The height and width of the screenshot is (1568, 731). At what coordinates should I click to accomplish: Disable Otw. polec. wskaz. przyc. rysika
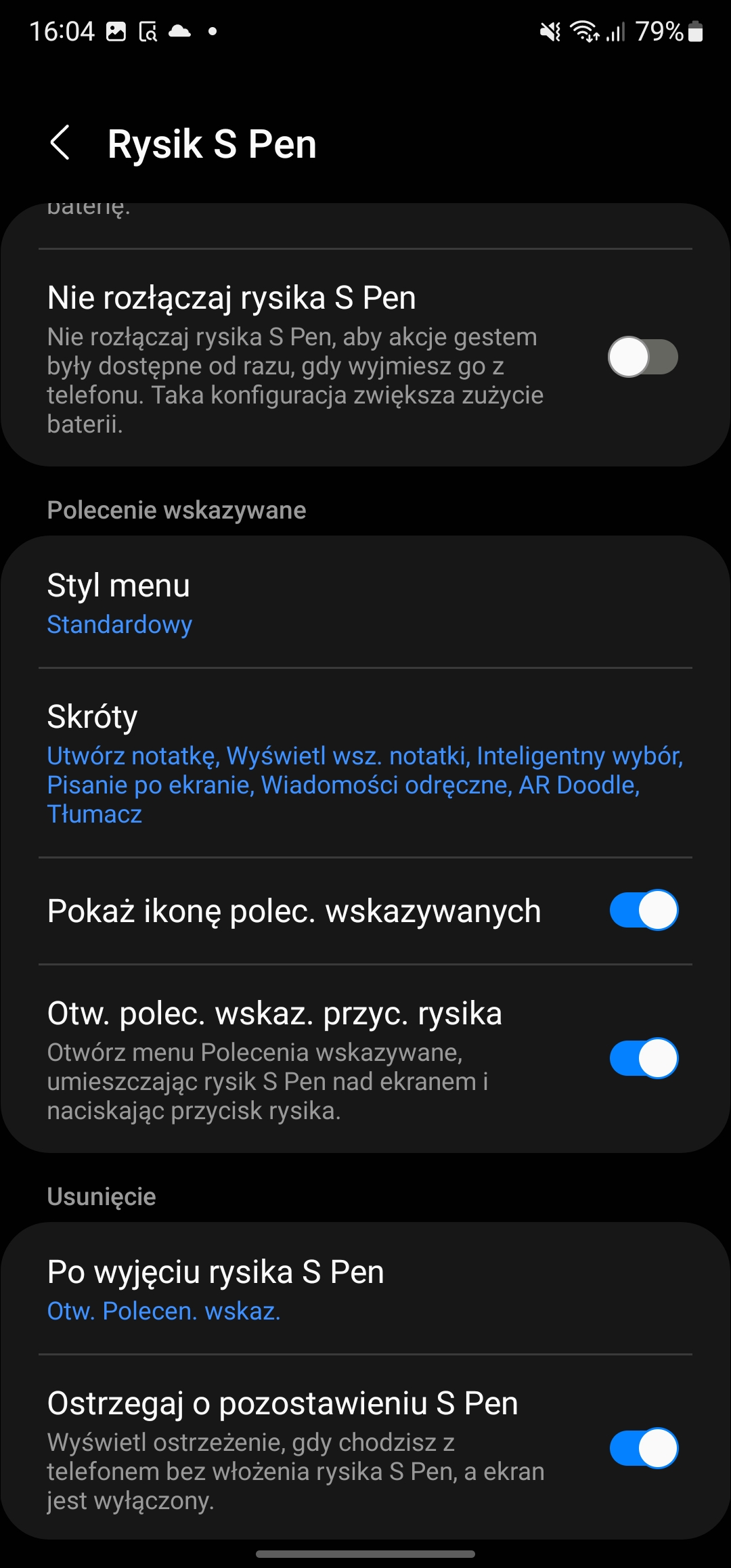[642, 1058]
